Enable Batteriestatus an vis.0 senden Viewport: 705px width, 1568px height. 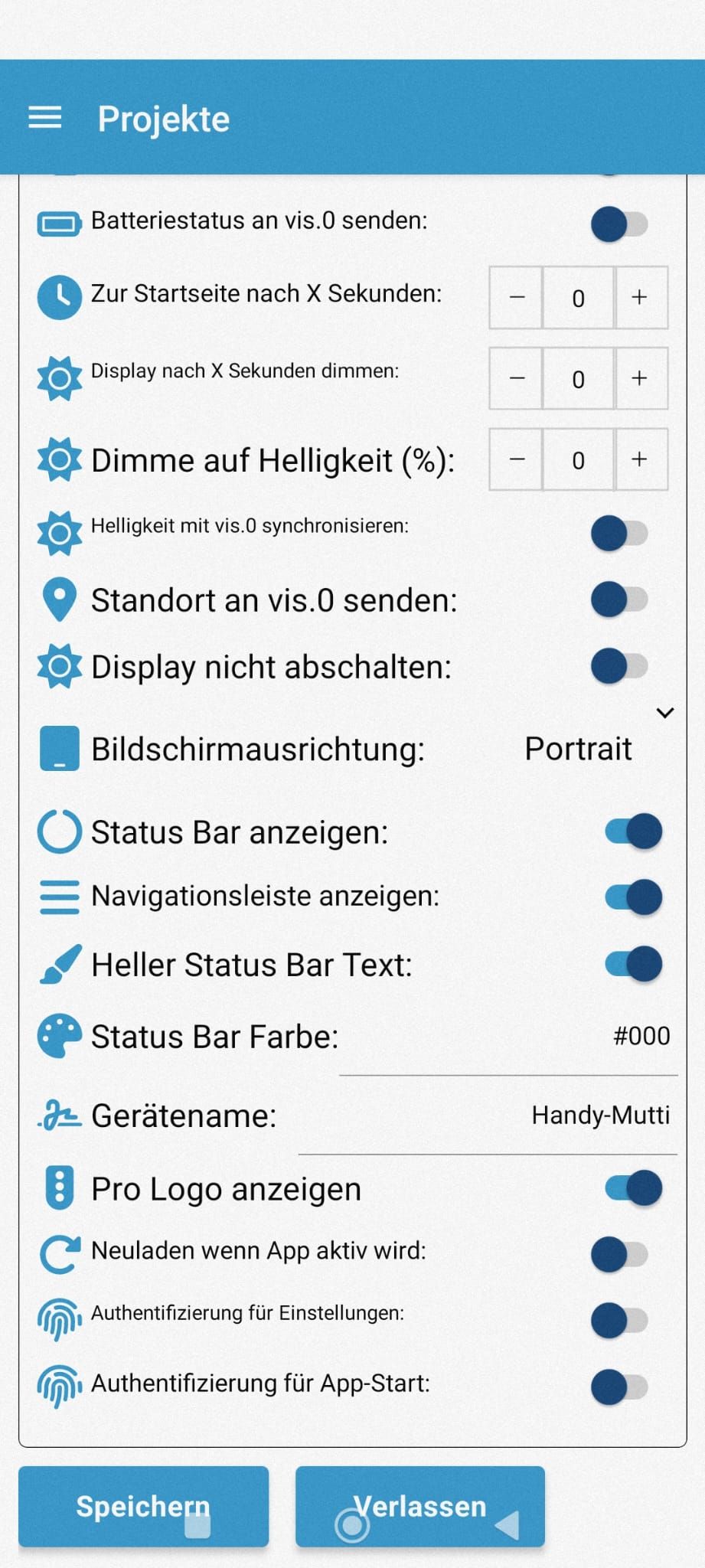(619, 224)
